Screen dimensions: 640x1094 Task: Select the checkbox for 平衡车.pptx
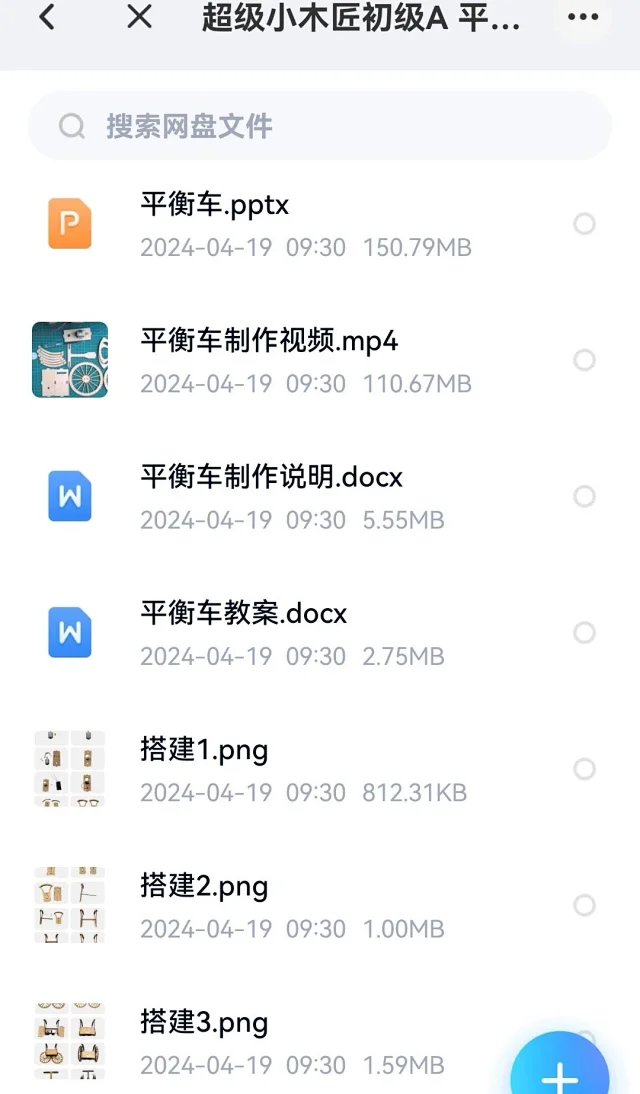pos(584,224)
